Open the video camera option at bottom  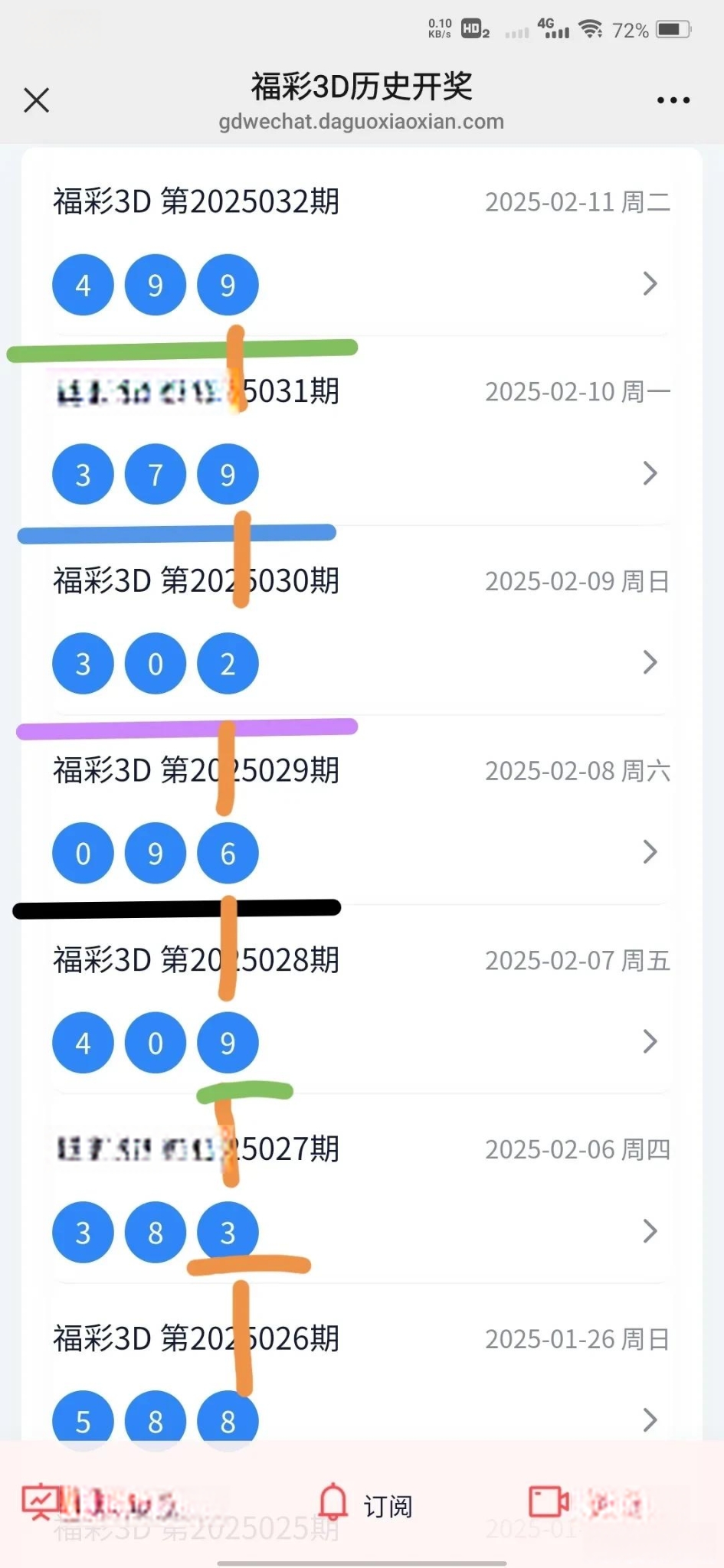(x=549, y=1501)
